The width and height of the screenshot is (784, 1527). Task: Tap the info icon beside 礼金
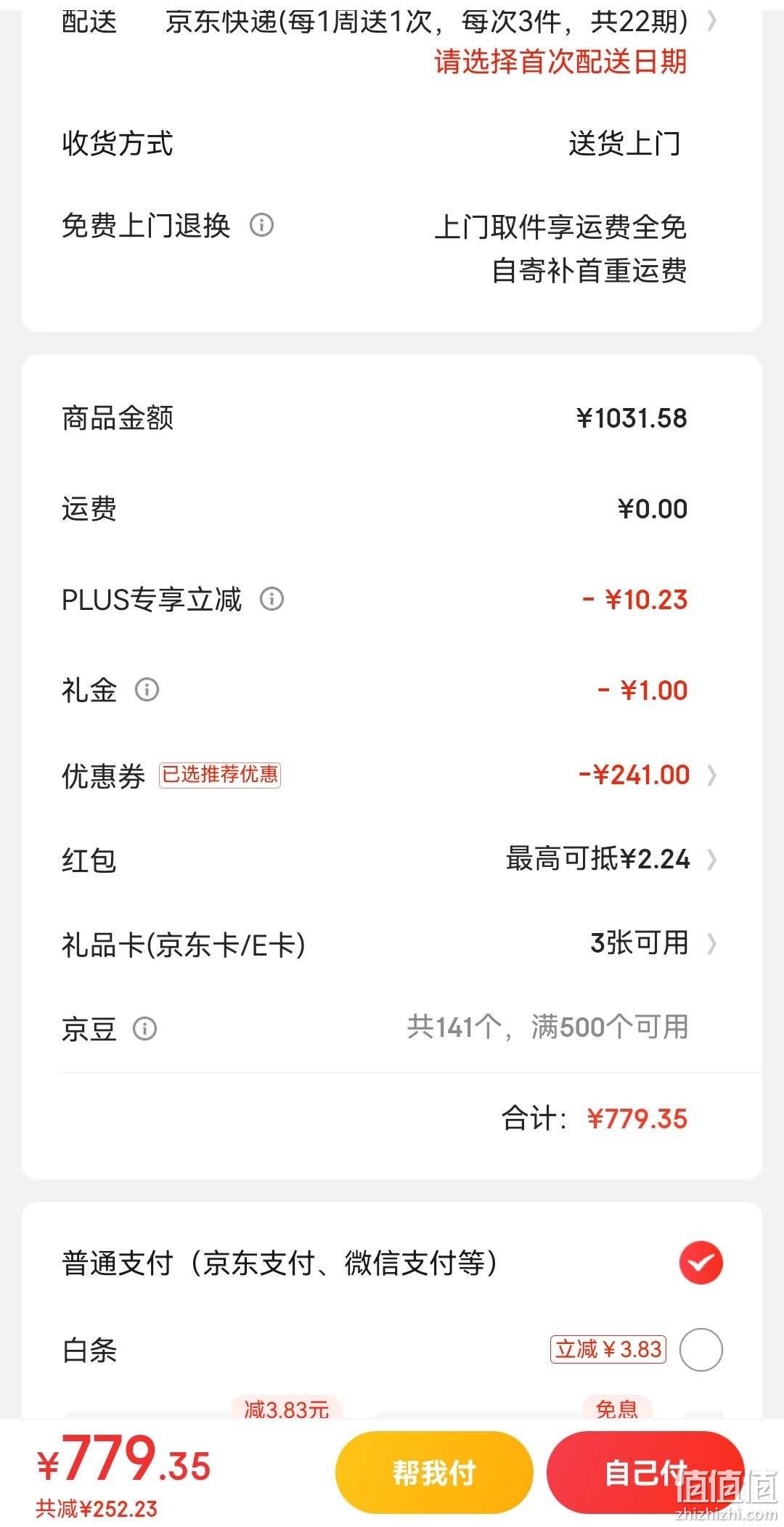pos(147,689)
